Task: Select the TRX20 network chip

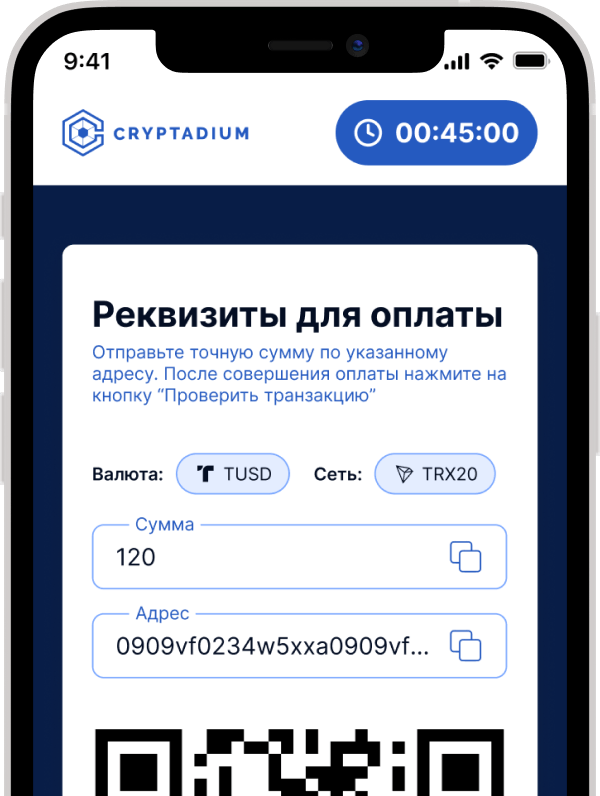Action: [435, 473]
